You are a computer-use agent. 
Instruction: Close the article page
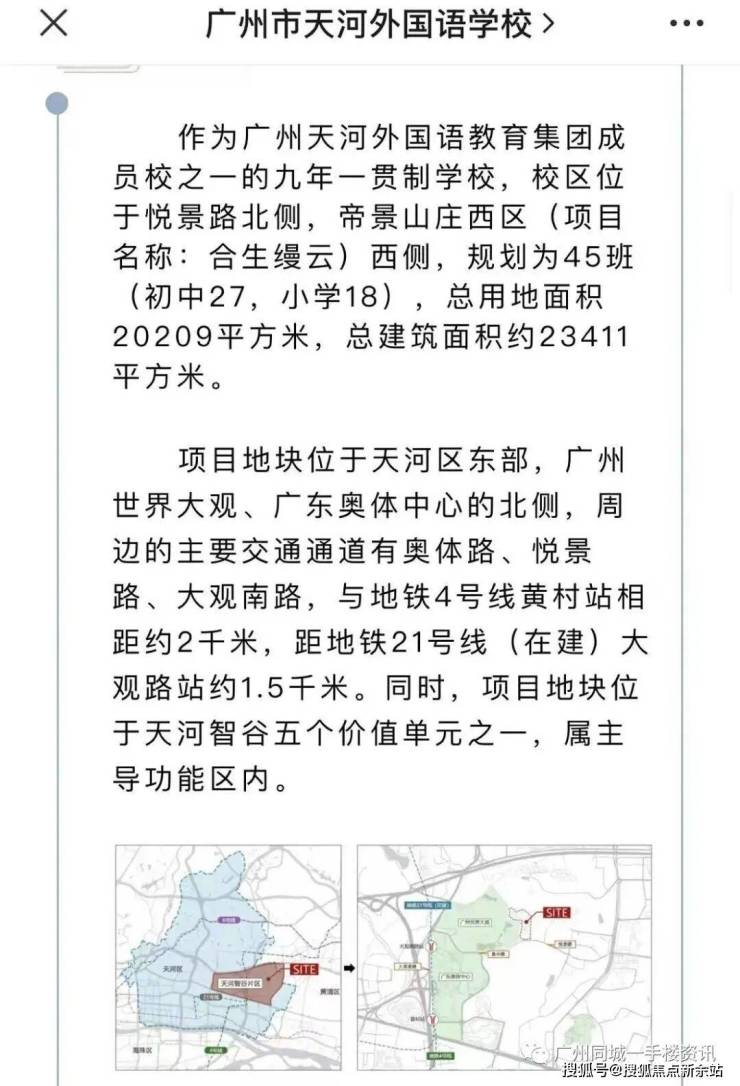[53, 24]
